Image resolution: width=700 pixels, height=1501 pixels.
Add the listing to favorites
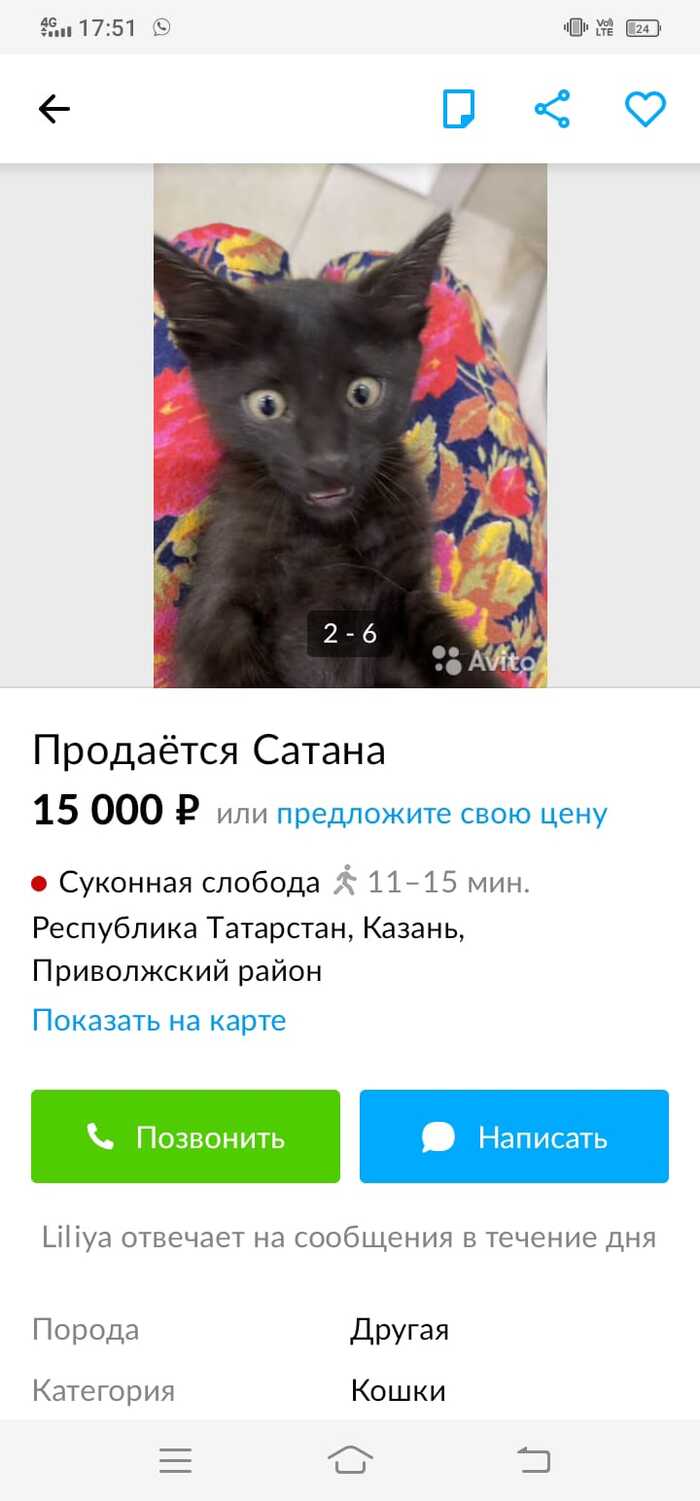(645, 109)
